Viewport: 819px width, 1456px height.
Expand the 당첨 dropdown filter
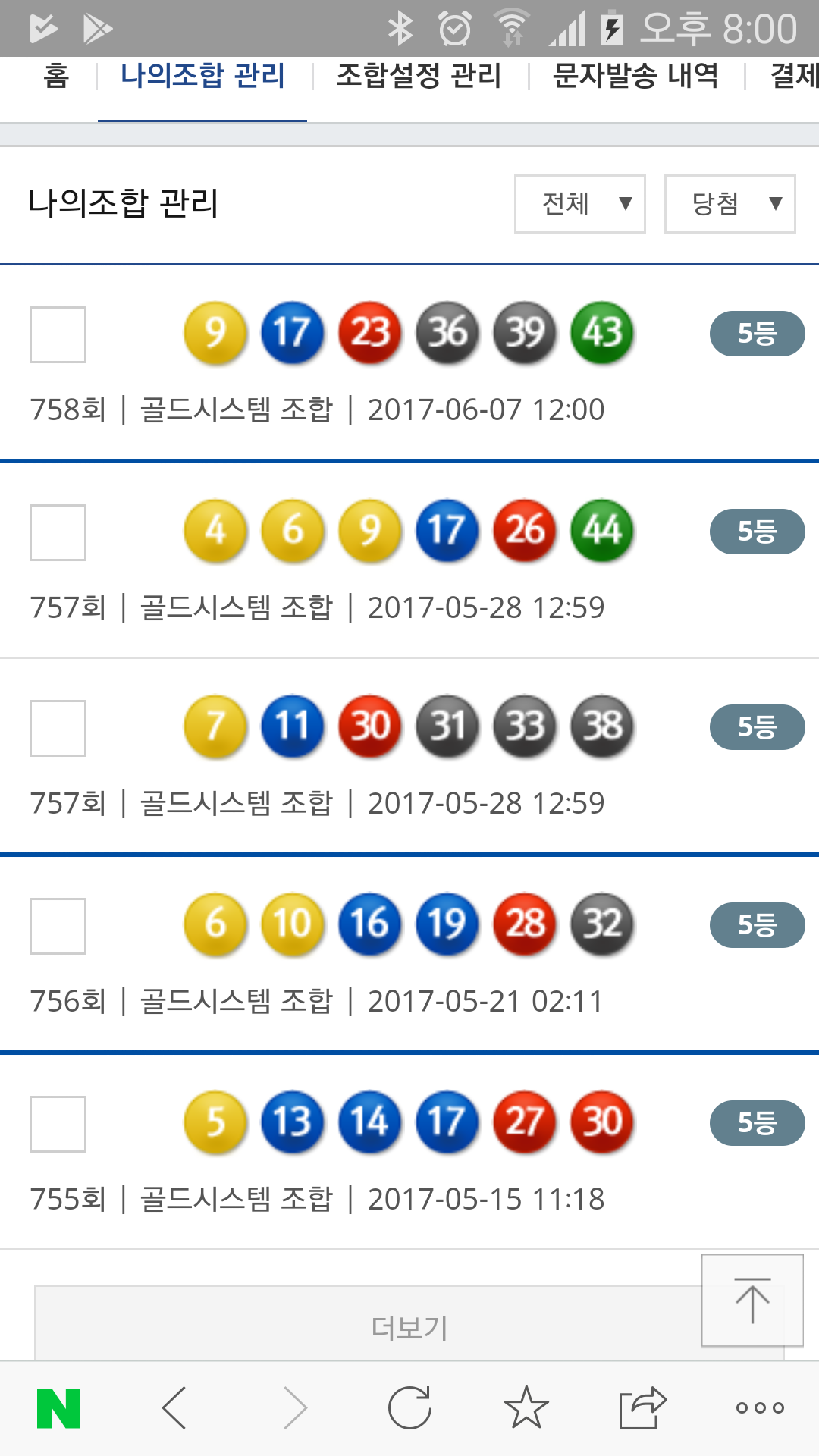[x=730, y=204]
